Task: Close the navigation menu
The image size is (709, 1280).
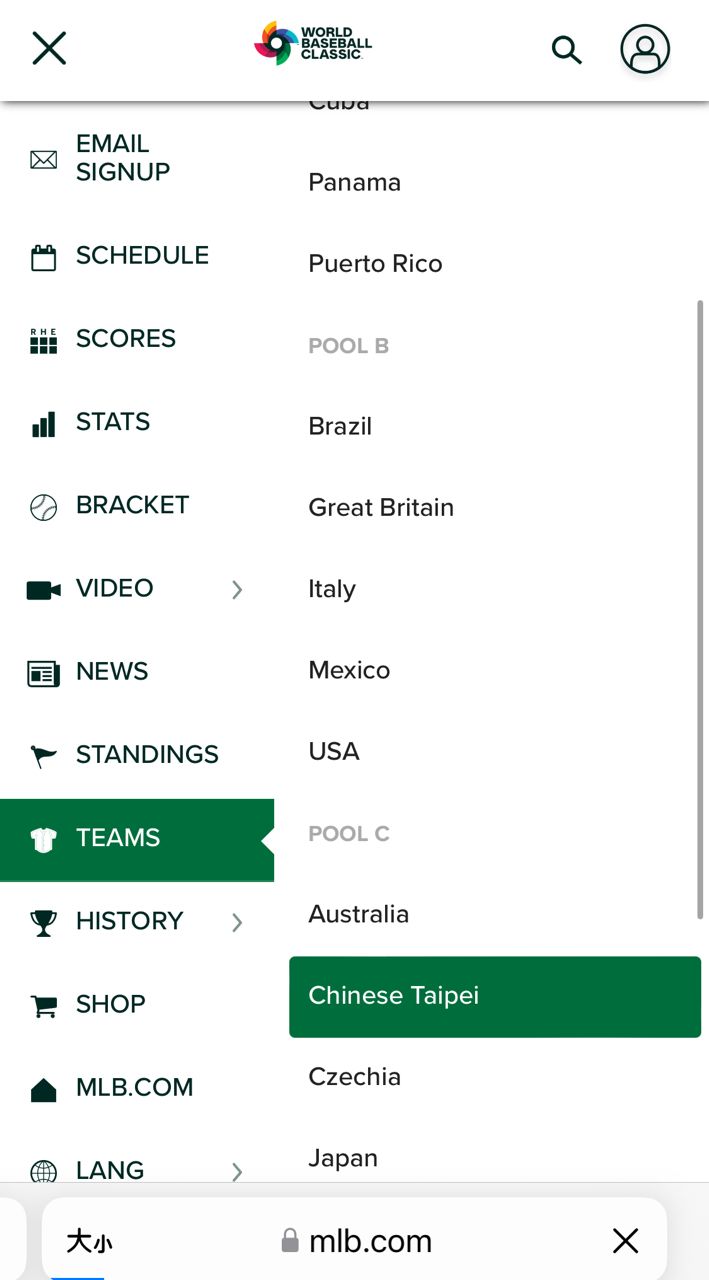Action: tap(49, 48)
